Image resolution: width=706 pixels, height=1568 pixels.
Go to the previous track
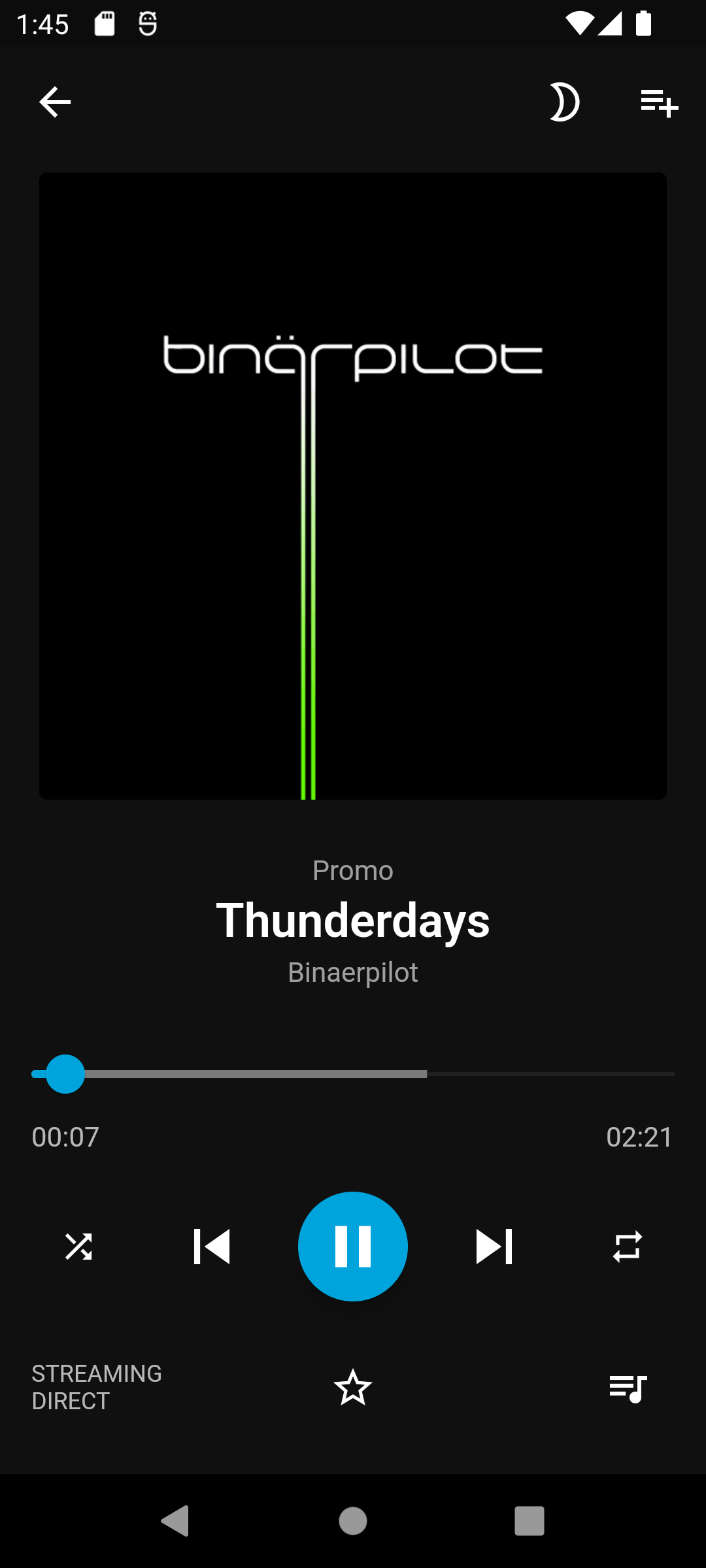point(212,1247)
